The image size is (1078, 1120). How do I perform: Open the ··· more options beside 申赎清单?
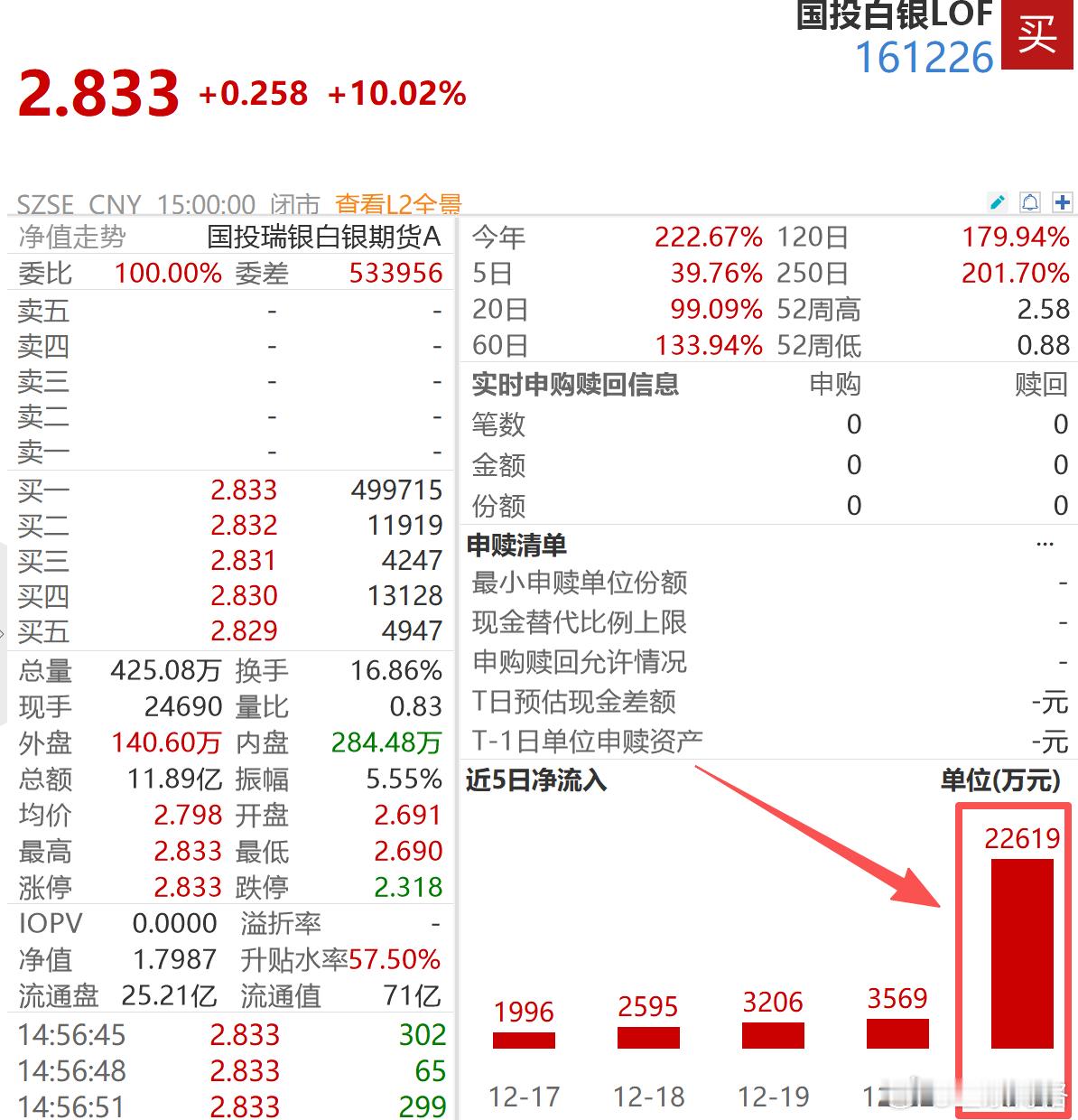click(1045, 543)
